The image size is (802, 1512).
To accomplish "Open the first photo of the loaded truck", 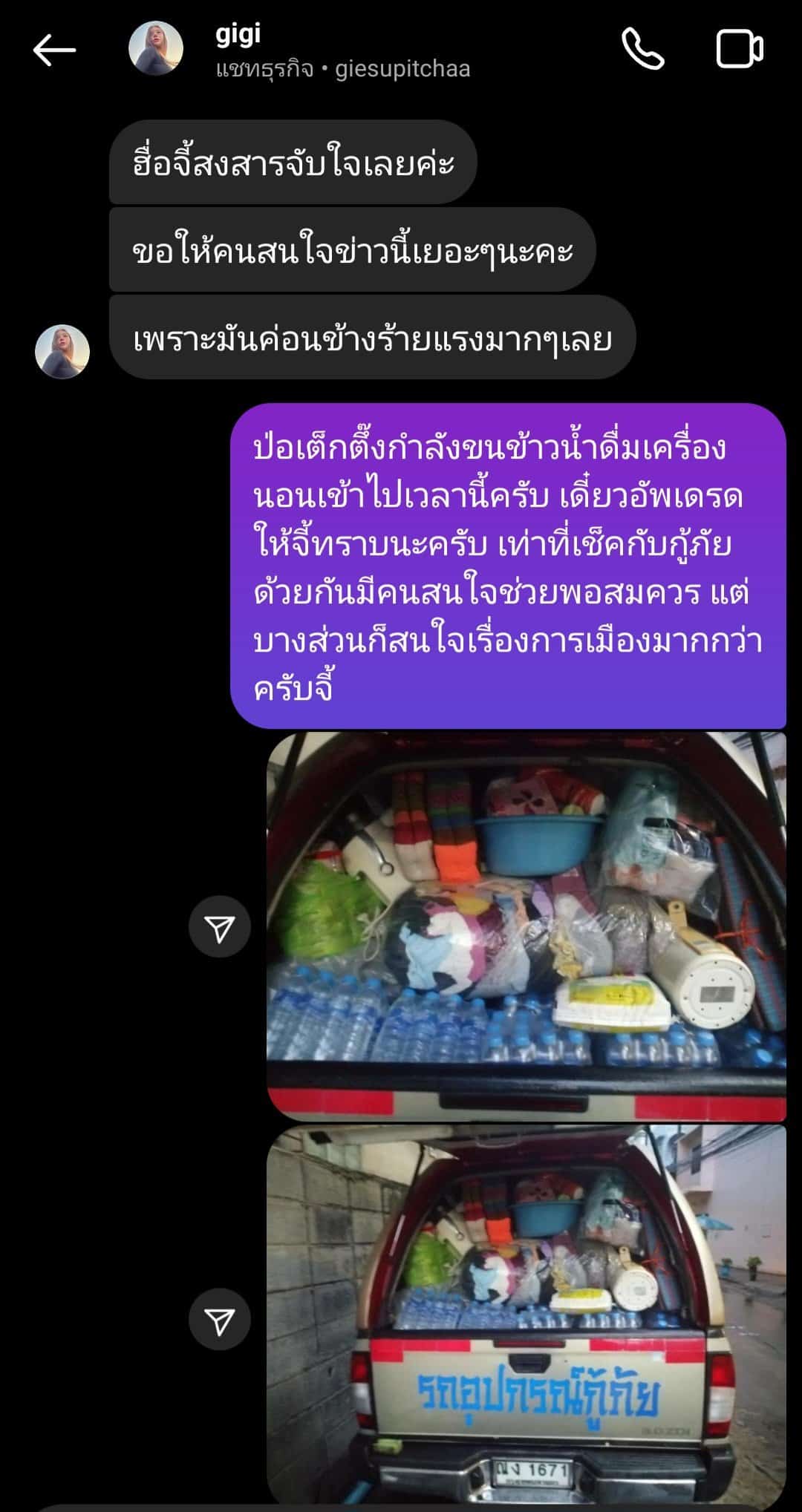I will tap(527, 928).
